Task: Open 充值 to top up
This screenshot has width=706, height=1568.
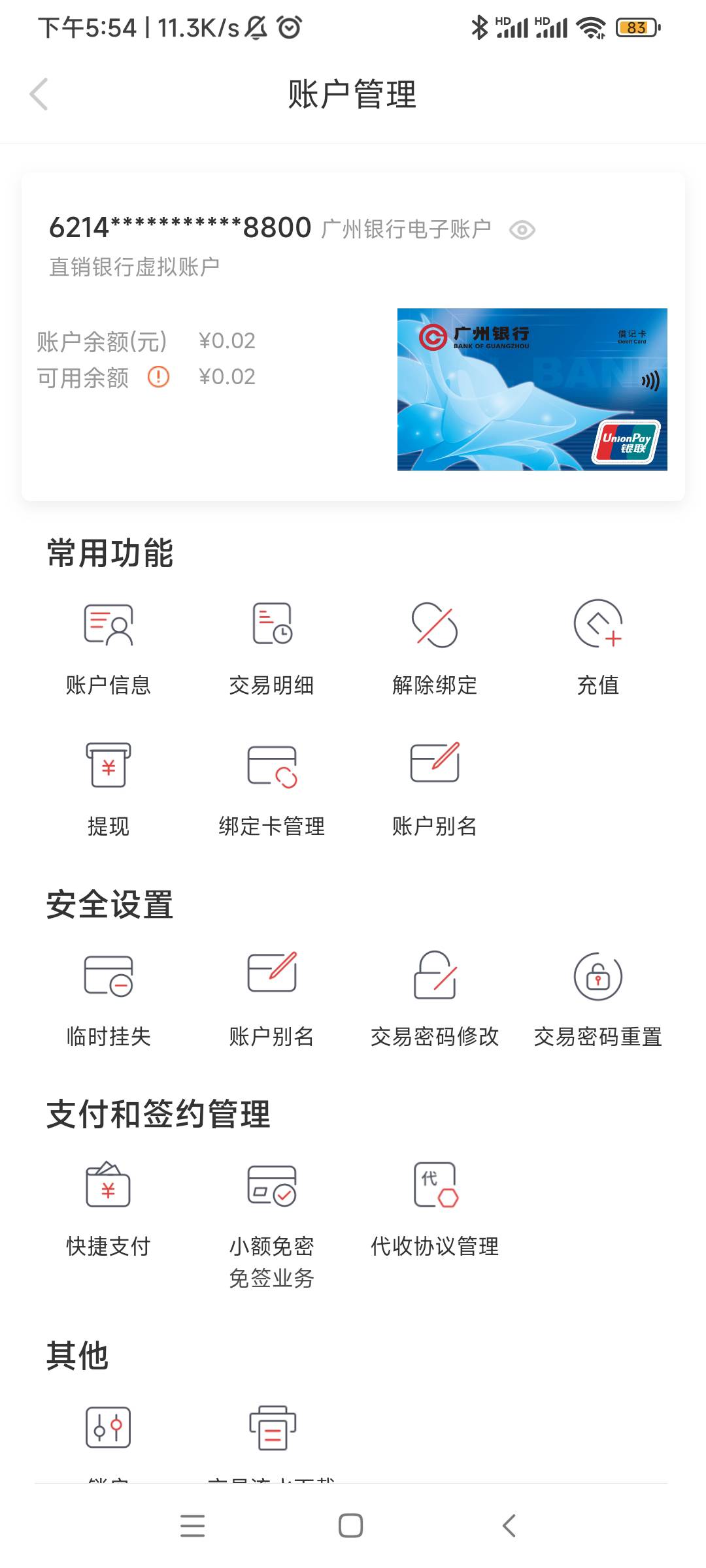Action: pos(598,648)
